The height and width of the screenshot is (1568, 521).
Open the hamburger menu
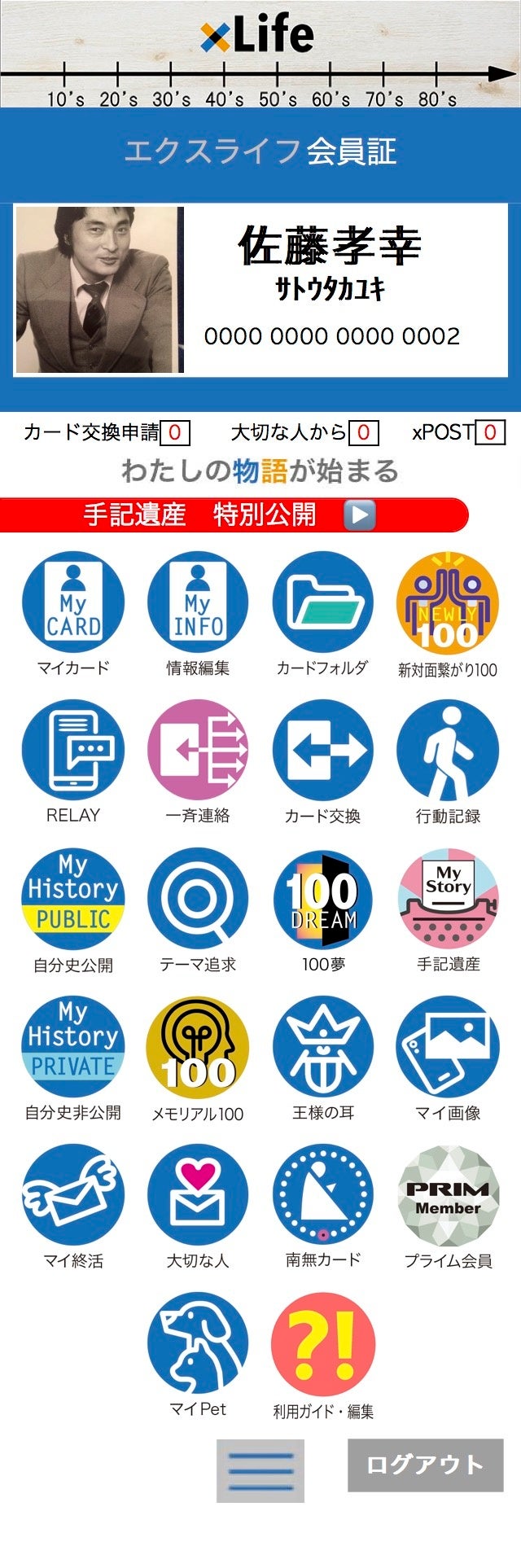point(260,1470)
